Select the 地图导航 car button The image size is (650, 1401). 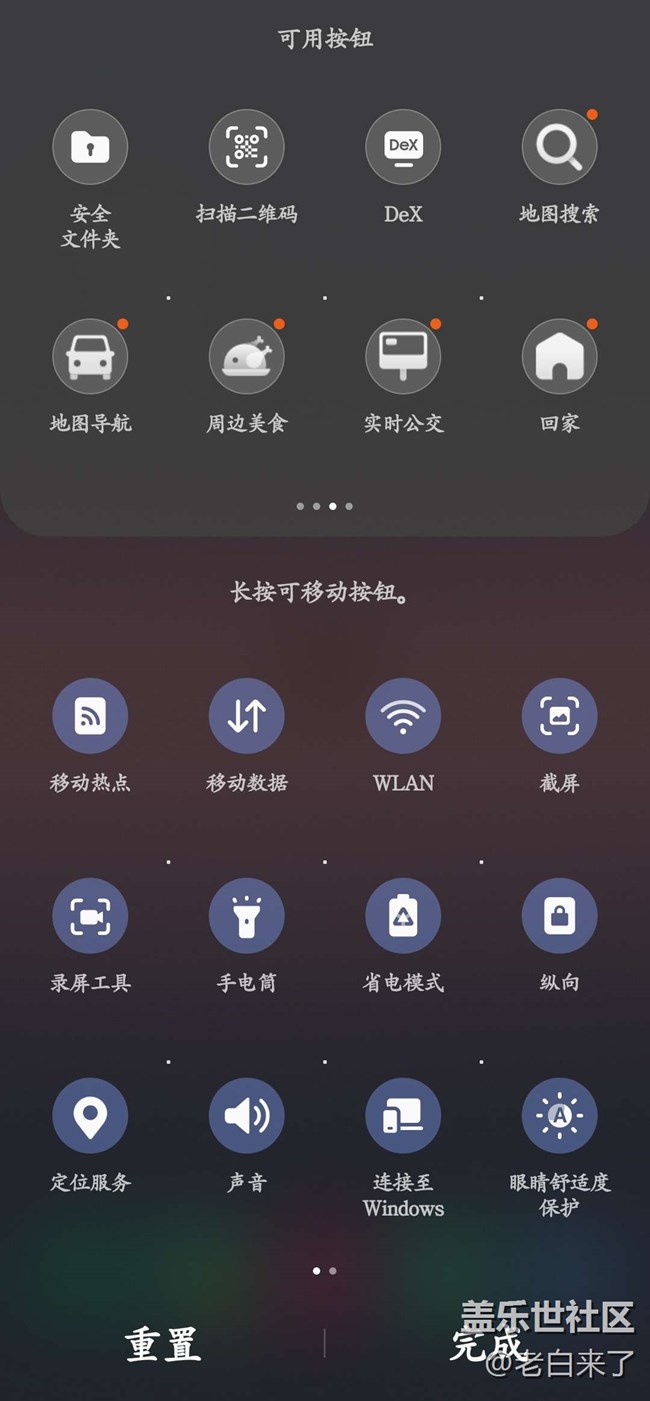(90, 357)
